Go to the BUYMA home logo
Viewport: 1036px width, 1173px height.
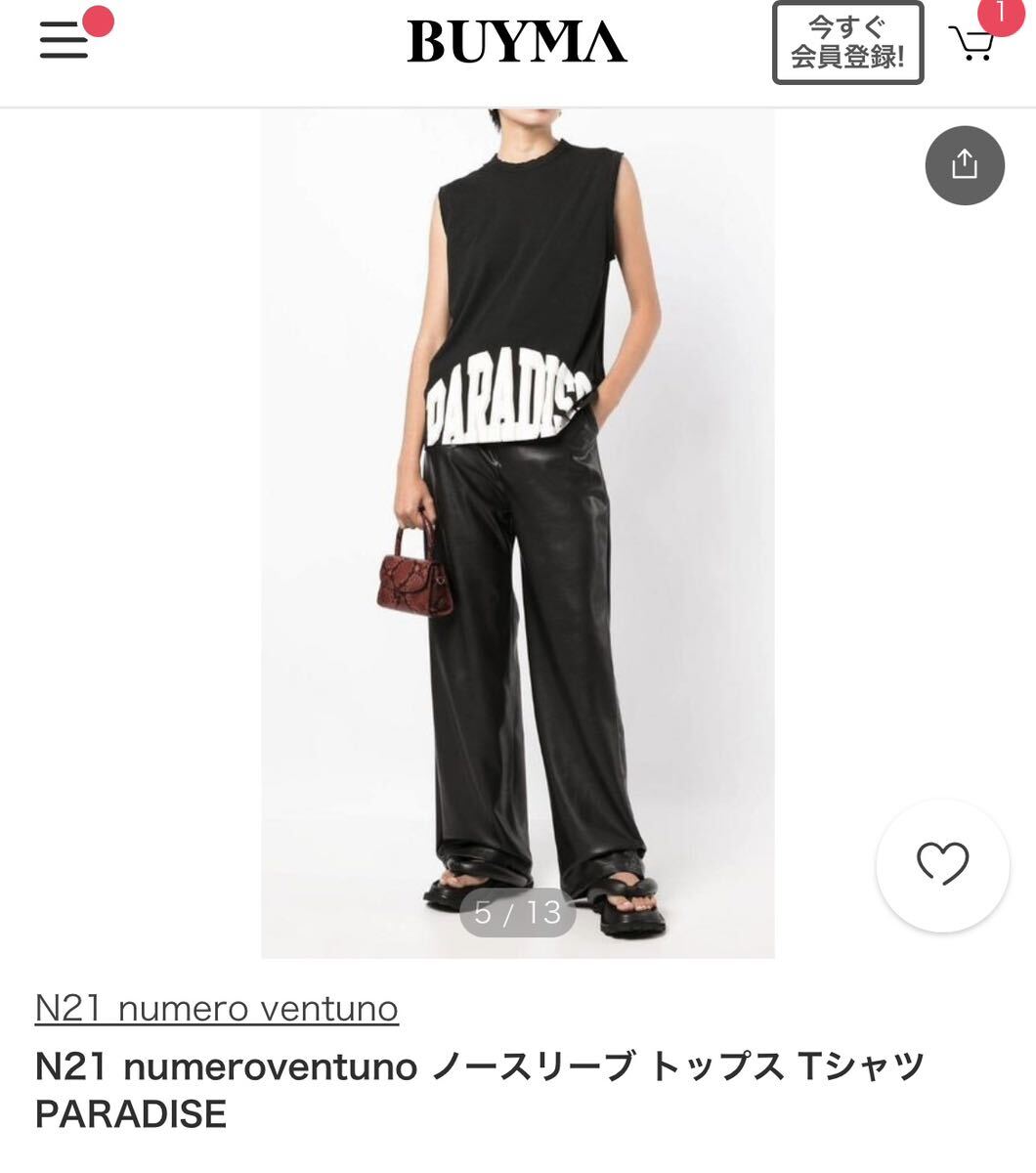click(x=516, y=42)
